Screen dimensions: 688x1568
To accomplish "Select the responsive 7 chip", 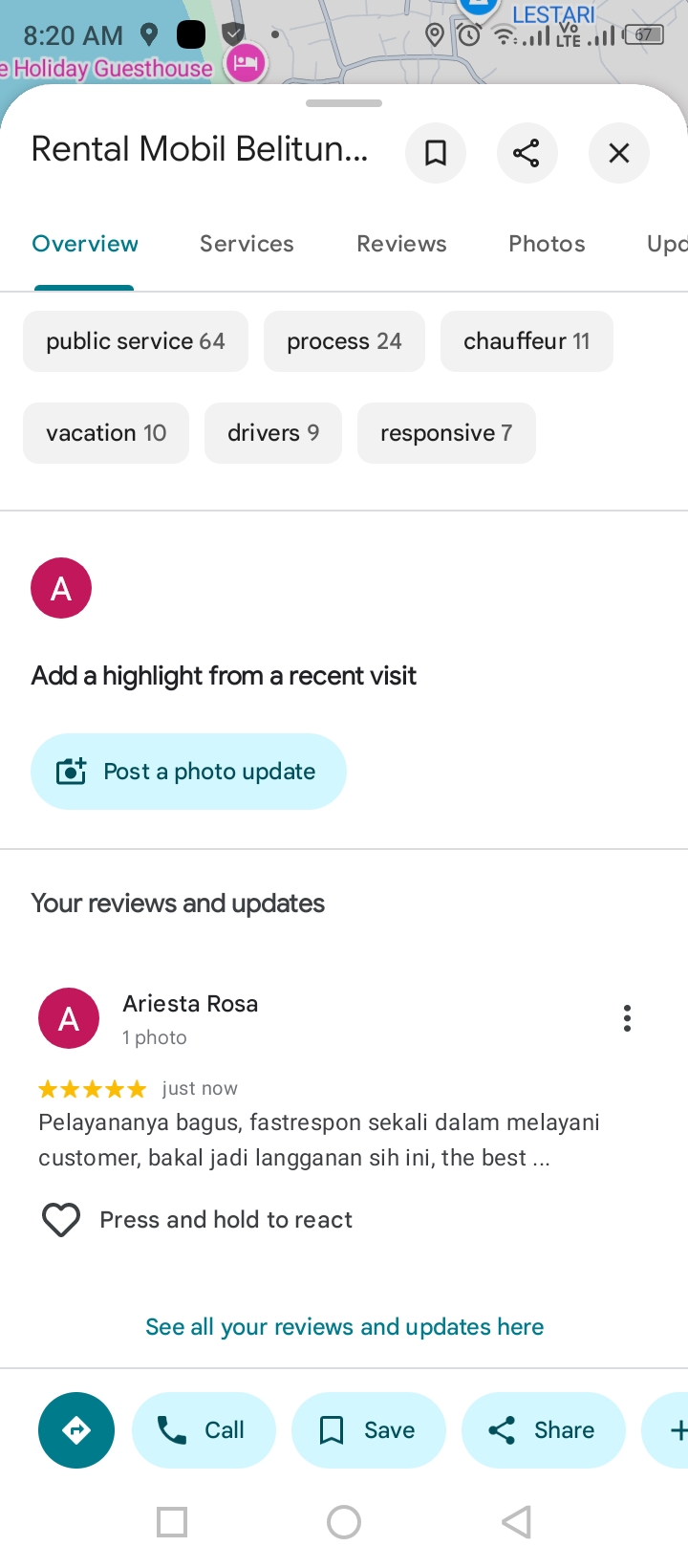I will coord(446,433).
